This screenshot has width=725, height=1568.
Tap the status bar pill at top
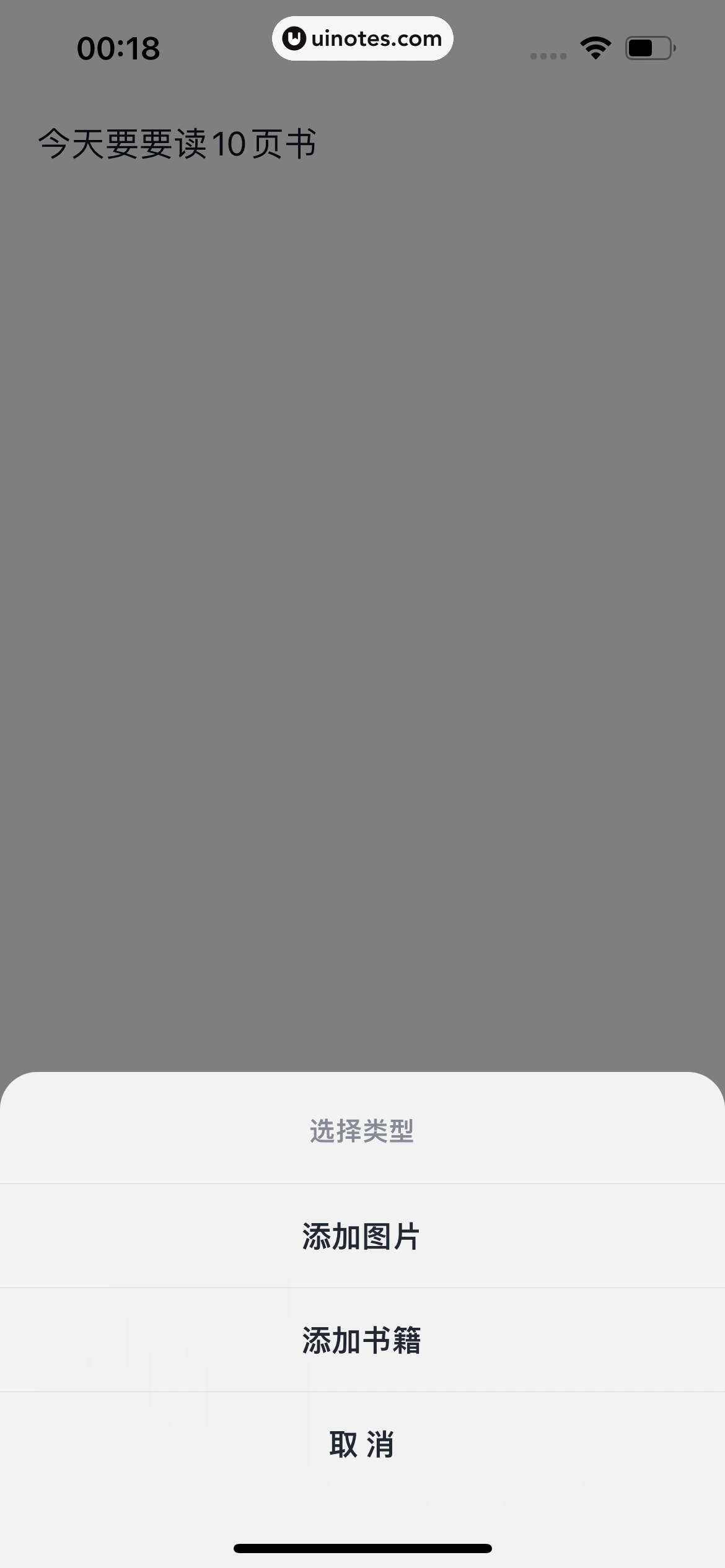[x=362, y=38]
